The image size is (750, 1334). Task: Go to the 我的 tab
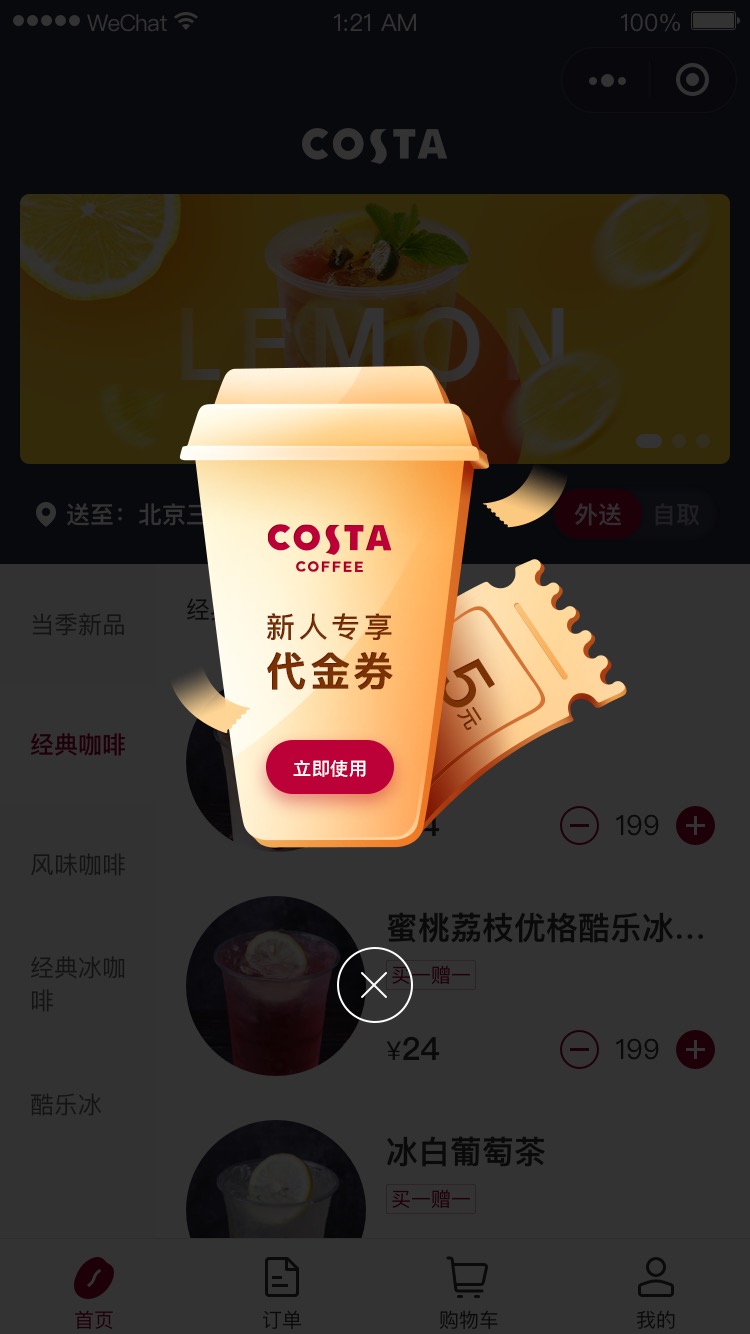[656, 1293]
